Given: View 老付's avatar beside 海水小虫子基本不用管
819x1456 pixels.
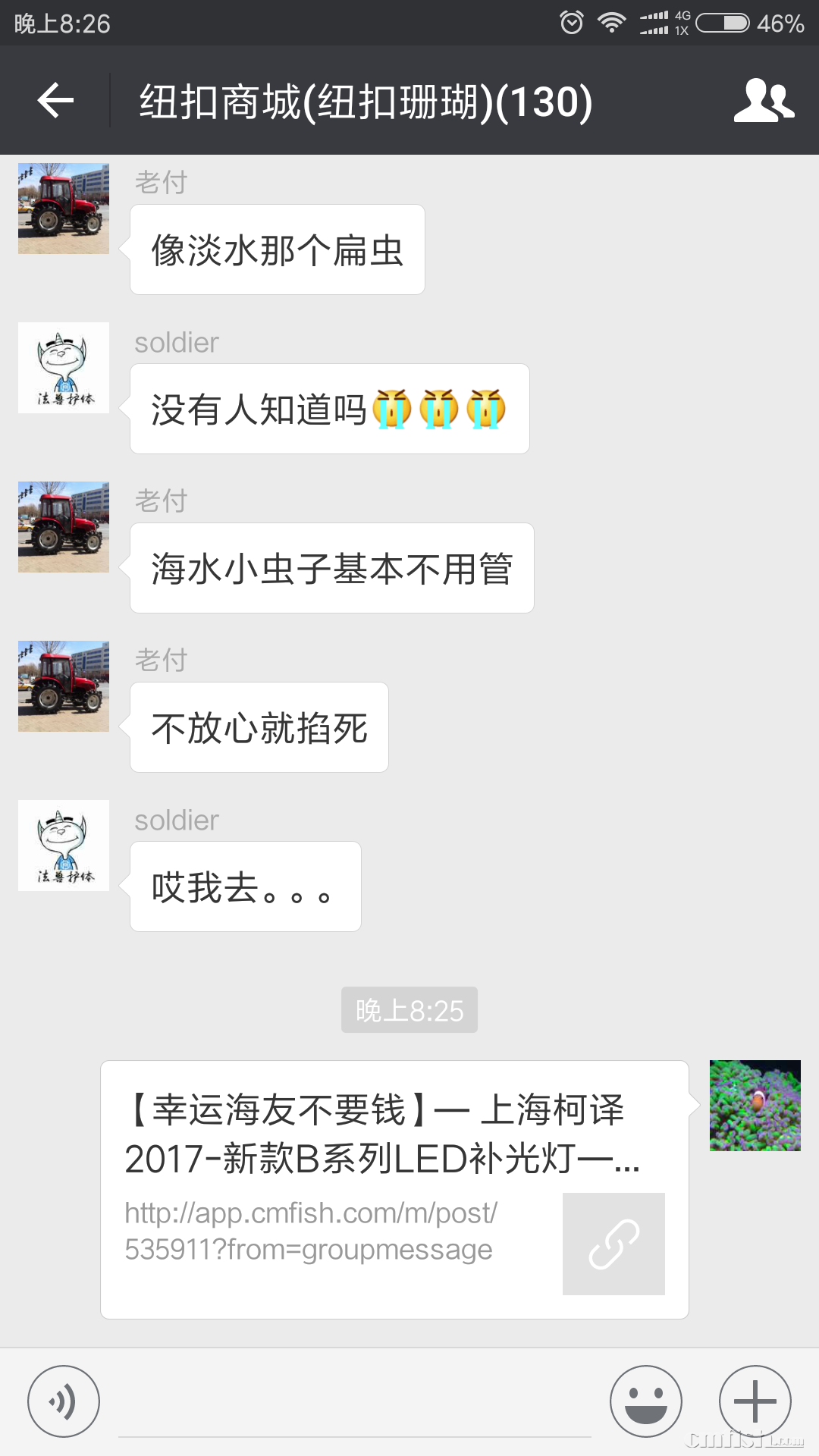Looking at the screenshot, I should [64, 527].
